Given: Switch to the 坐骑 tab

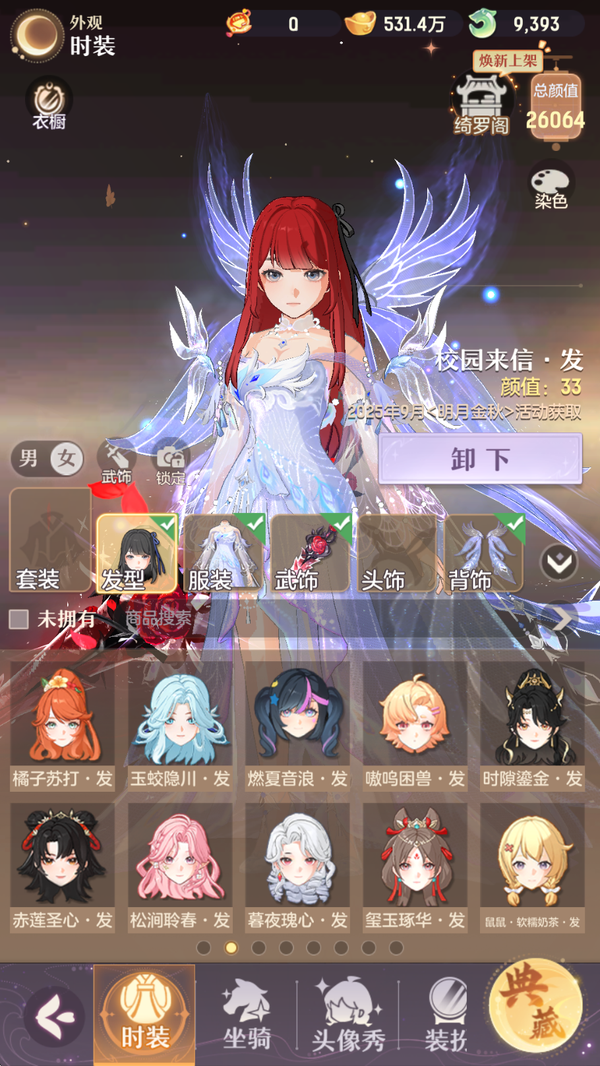Looking at the screenshot, I should click(x=245, y=1011).
